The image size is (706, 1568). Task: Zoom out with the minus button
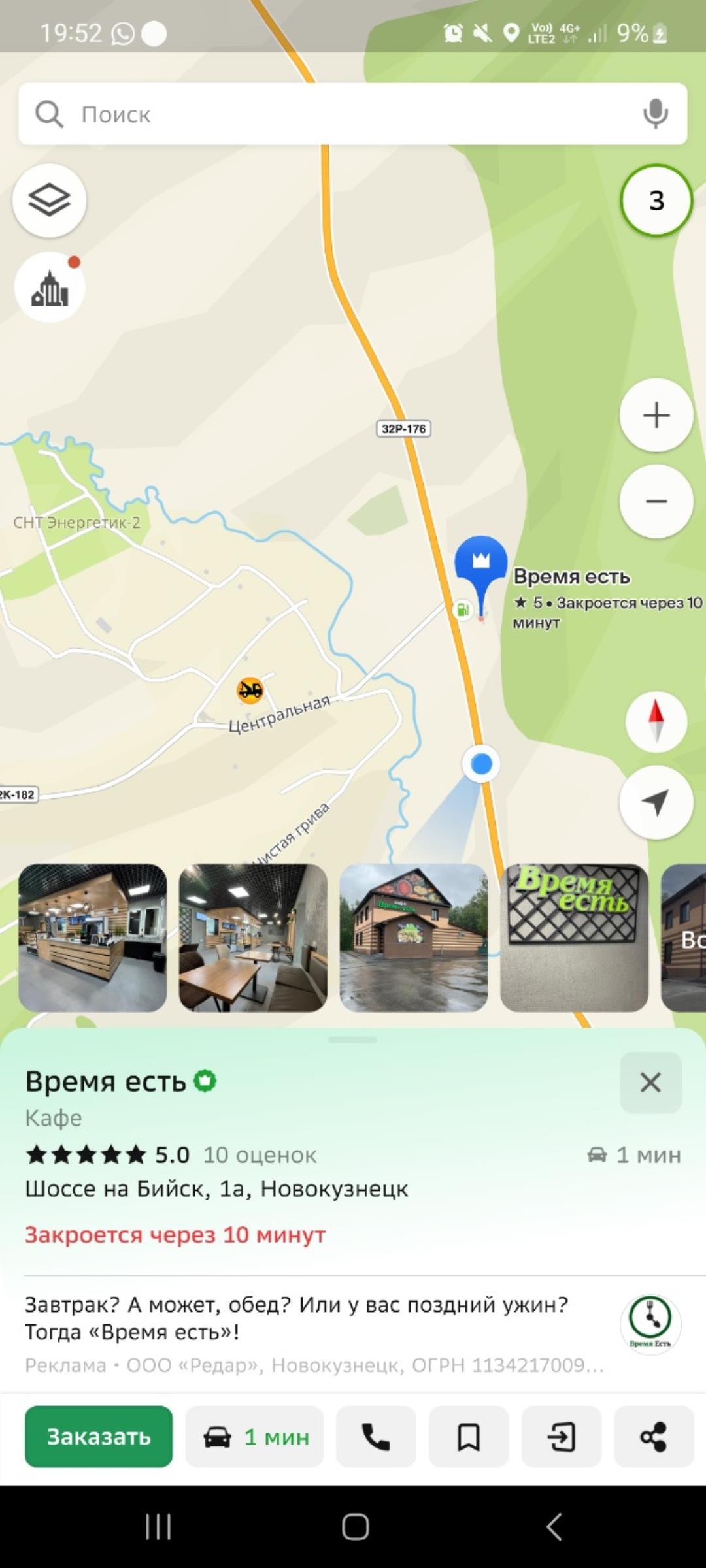(x=656, y=502)
